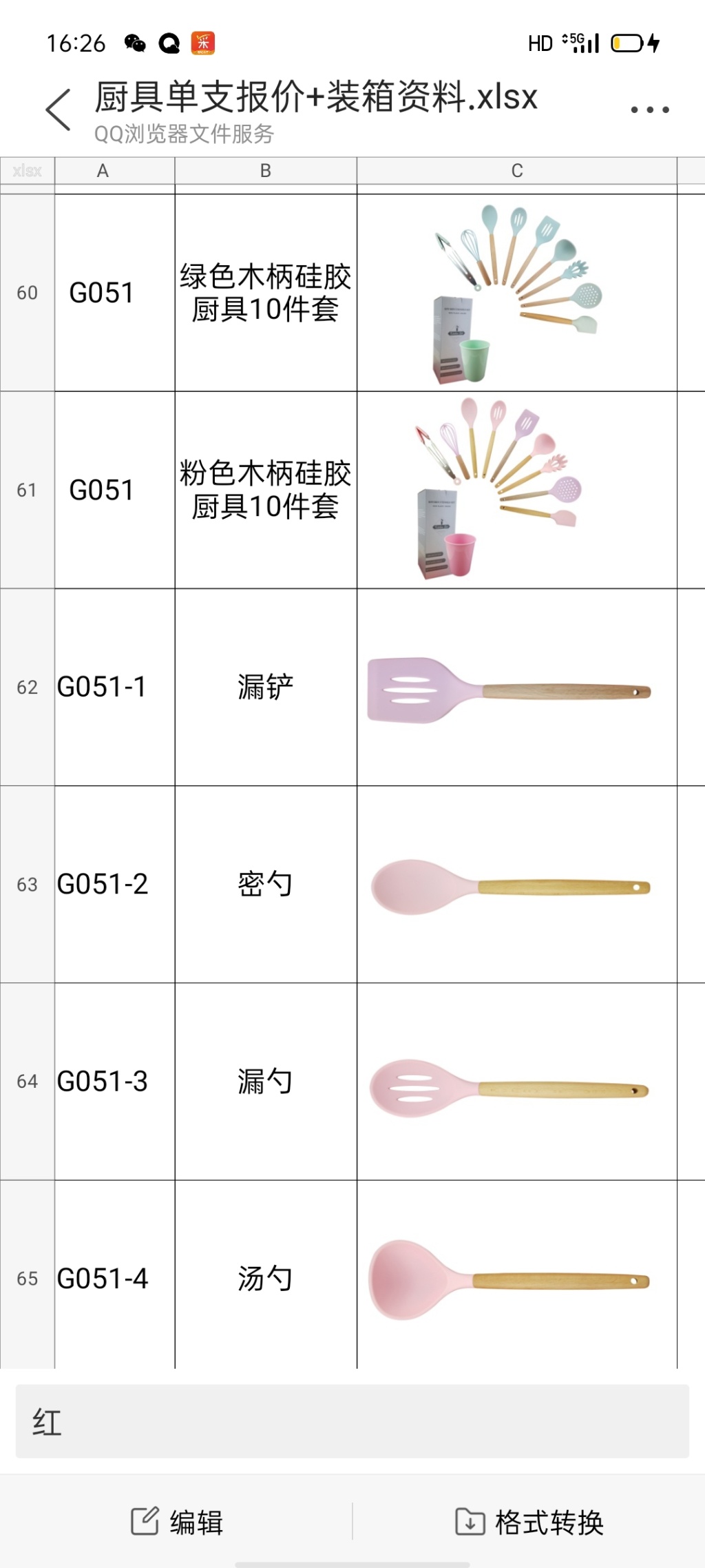The image size is (705, 1568).
Task: Go back from the xlsx viewer
Action: pos(59,110)
